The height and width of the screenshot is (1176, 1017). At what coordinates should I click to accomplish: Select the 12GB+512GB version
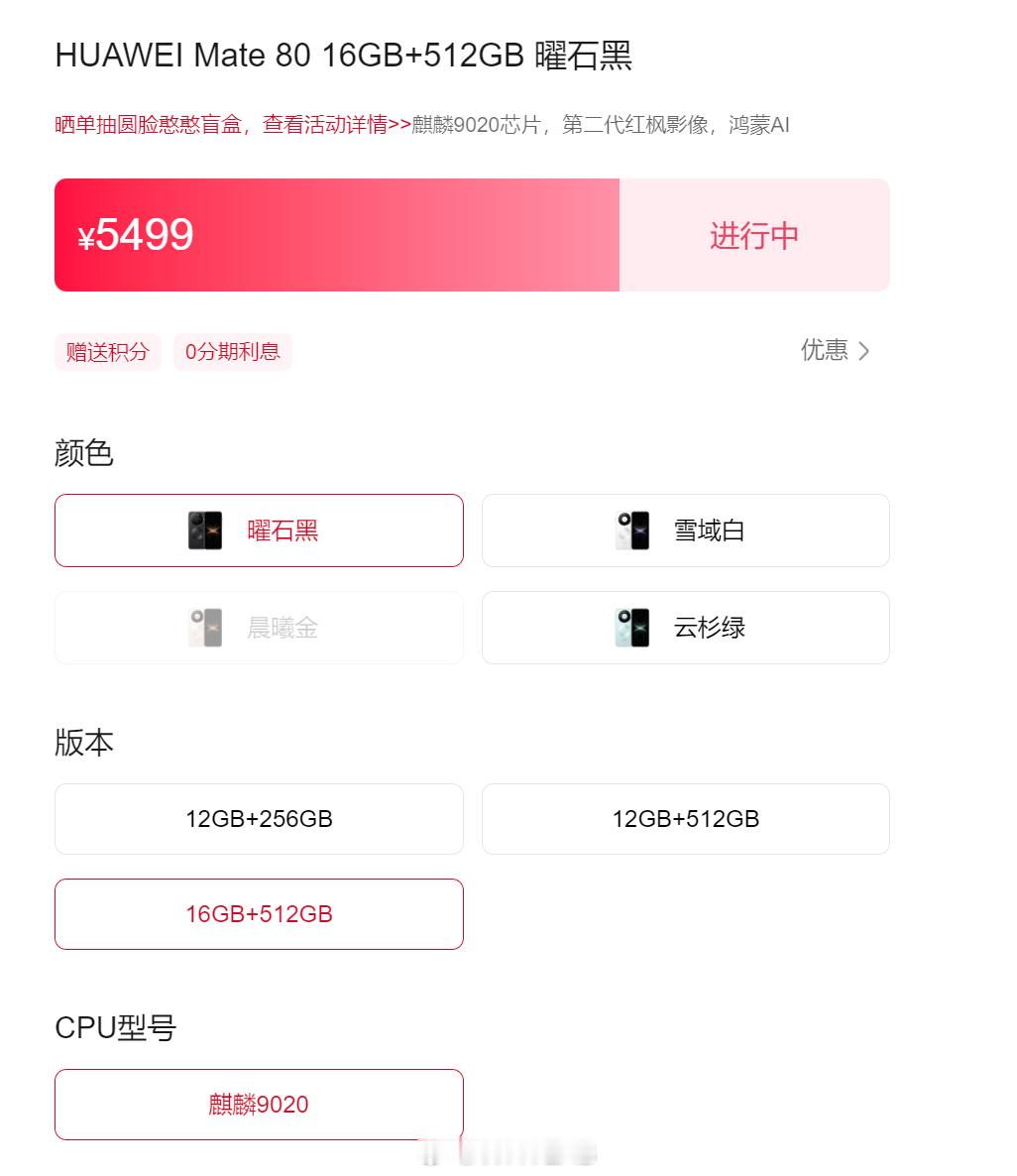click(x=684, y=818)
